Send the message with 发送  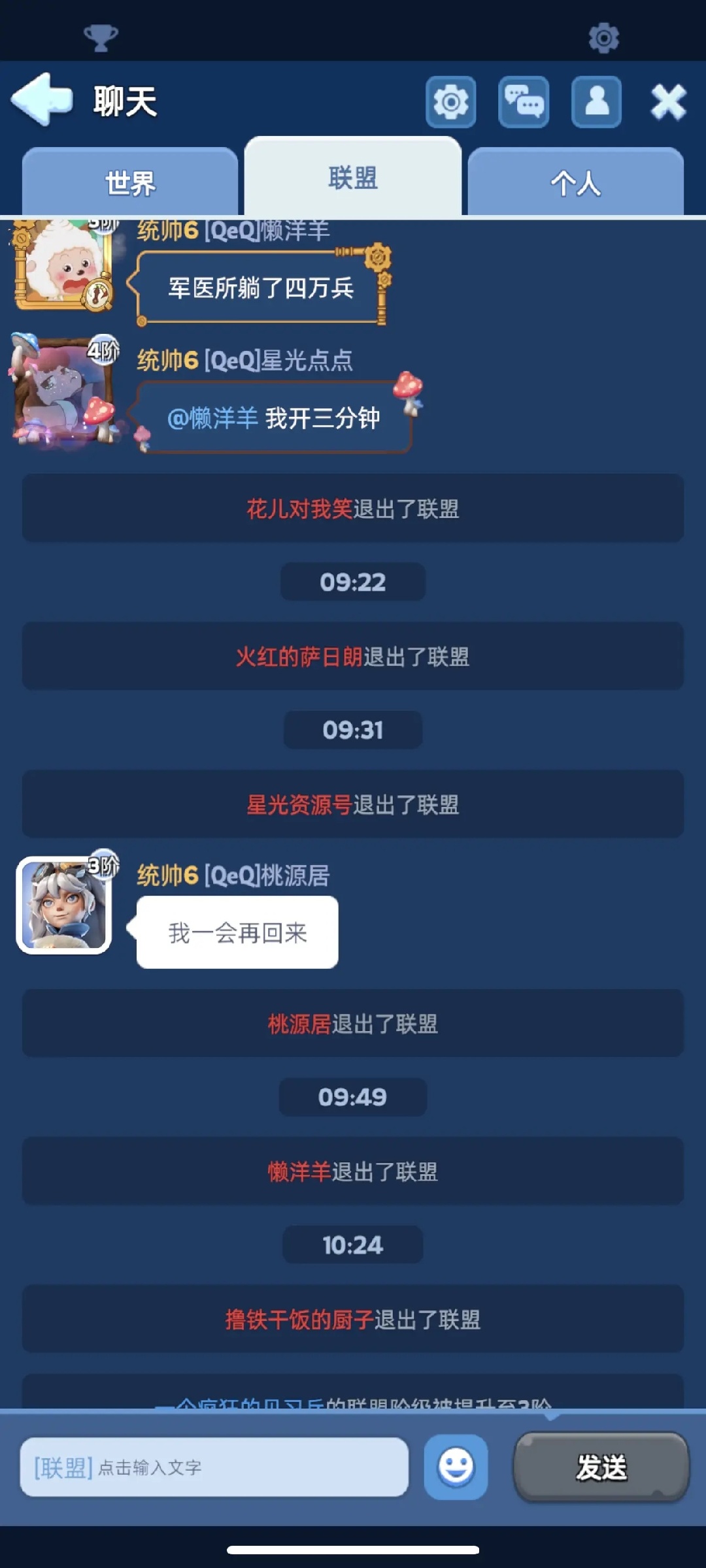601,1467
